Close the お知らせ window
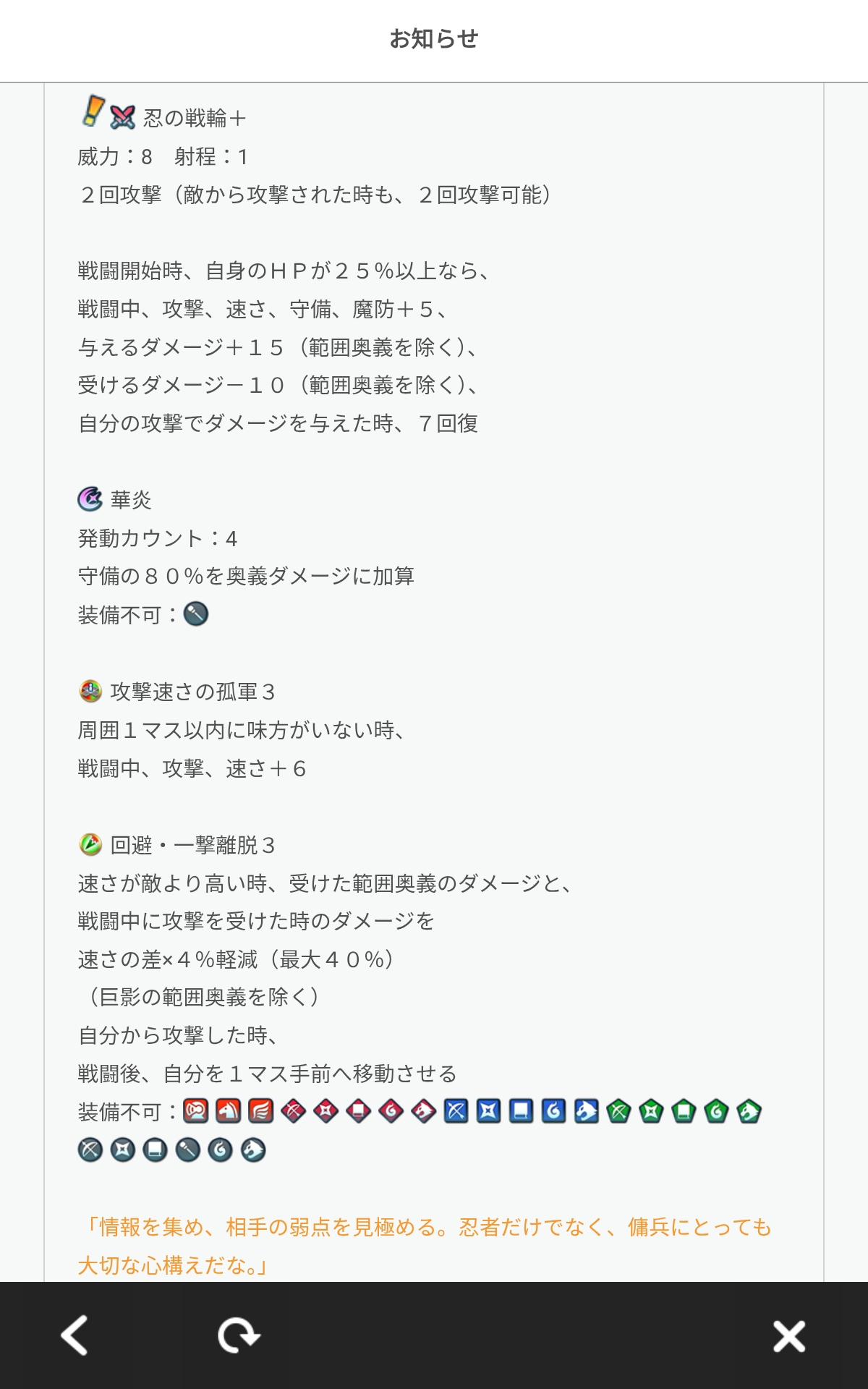 tap(788, 1336)
